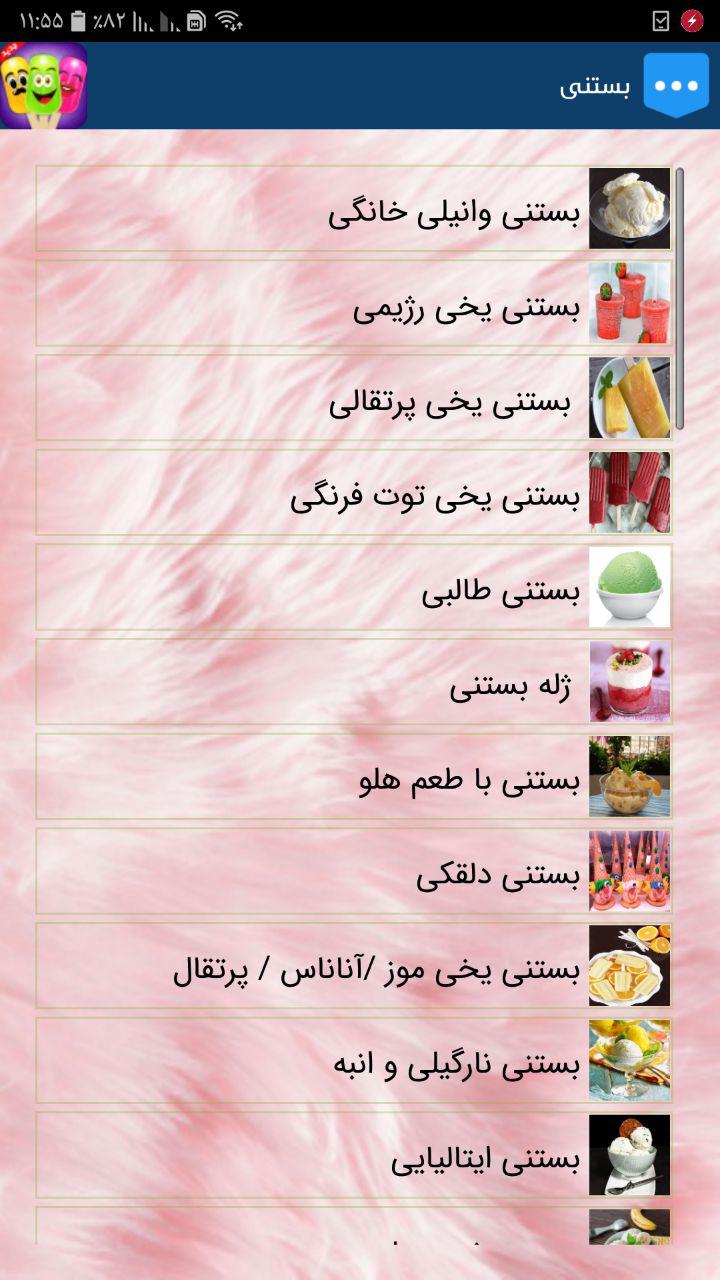Image resolution: width=720 pixels, height=1280 pixels.
Task: Open ژله بستنی item
Action: 354,682
